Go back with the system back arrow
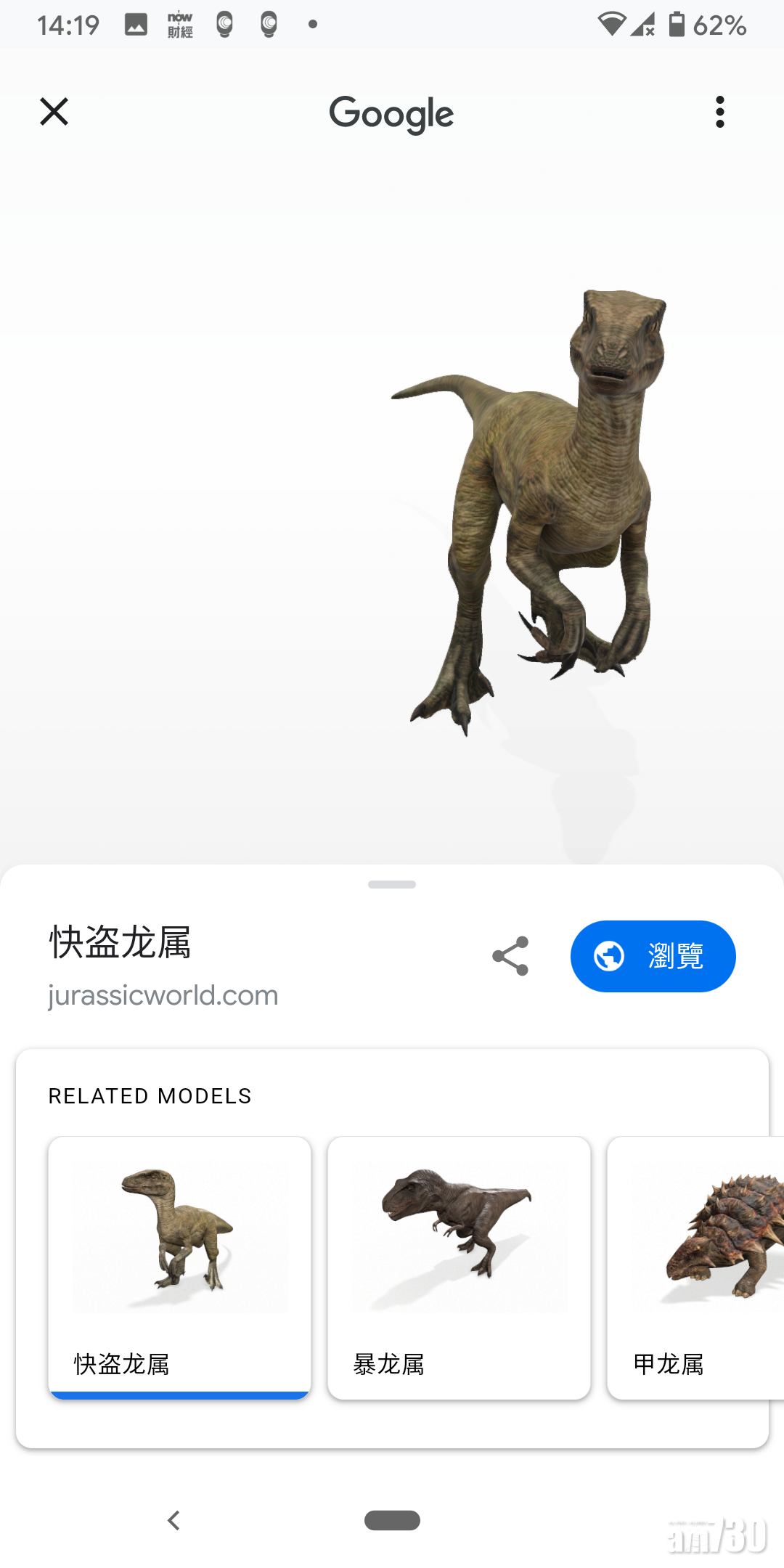This screenshot has height=1568, width=784. tap(173, 1520)
